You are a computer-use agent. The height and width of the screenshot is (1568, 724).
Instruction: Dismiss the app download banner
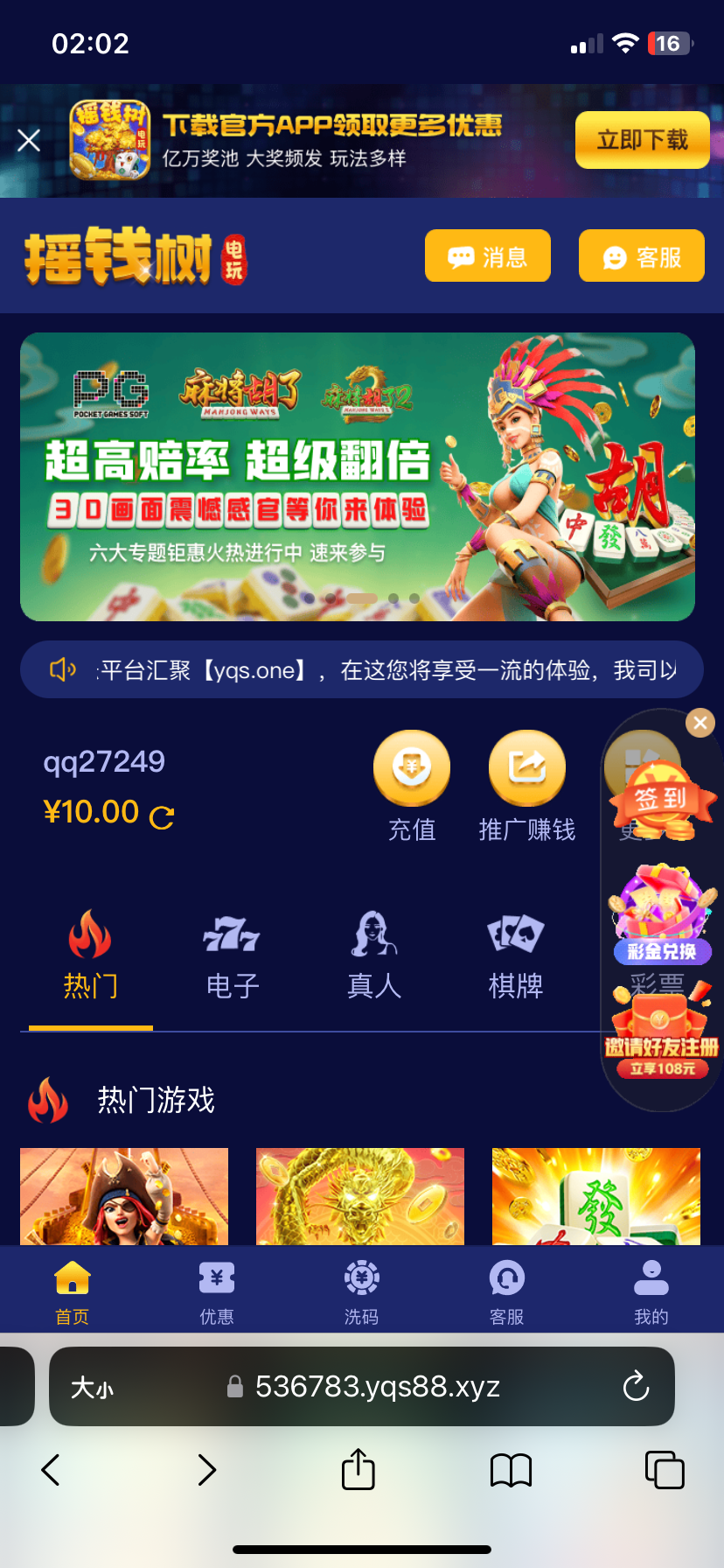pyautogui.click(x=29, y=140)
